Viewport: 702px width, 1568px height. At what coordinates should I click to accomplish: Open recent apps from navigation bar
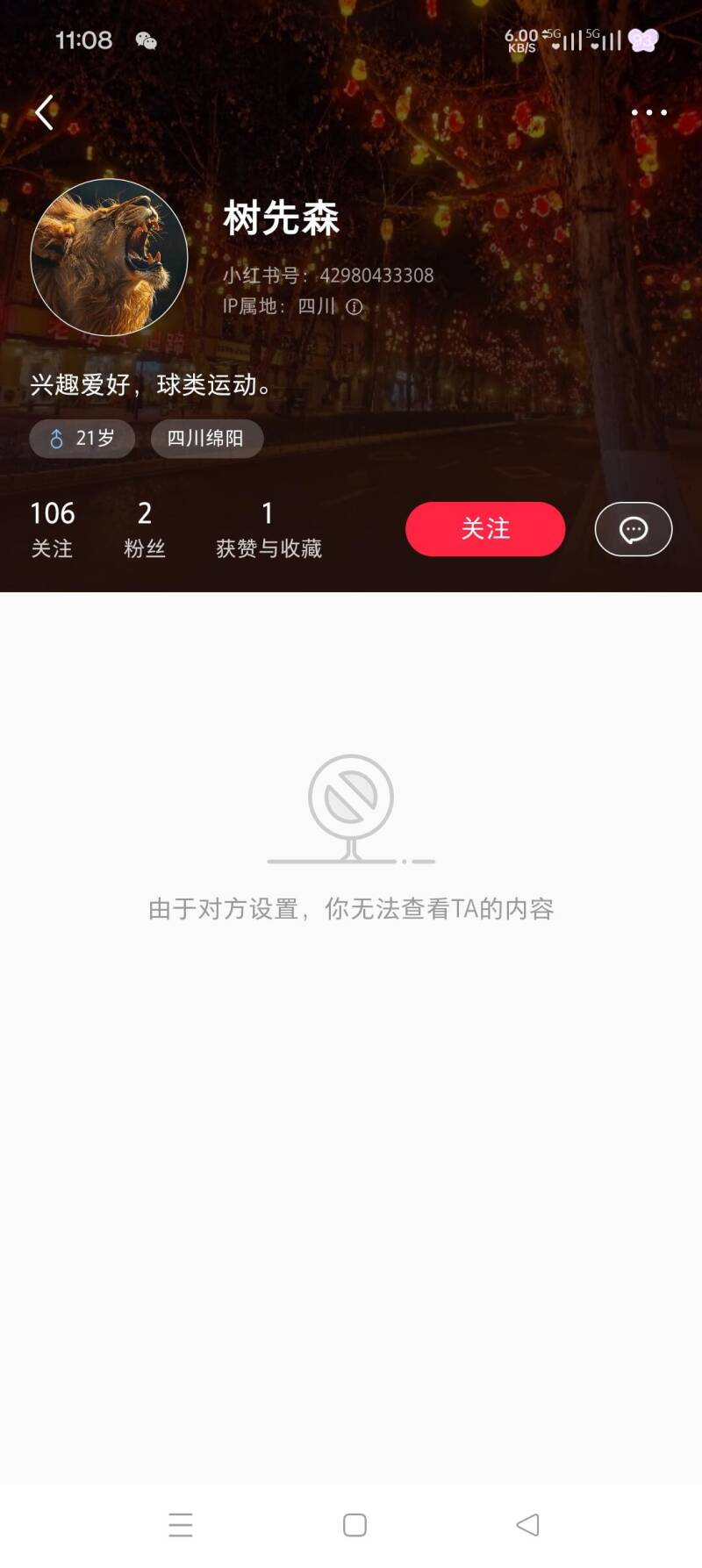pos(181,1524)
